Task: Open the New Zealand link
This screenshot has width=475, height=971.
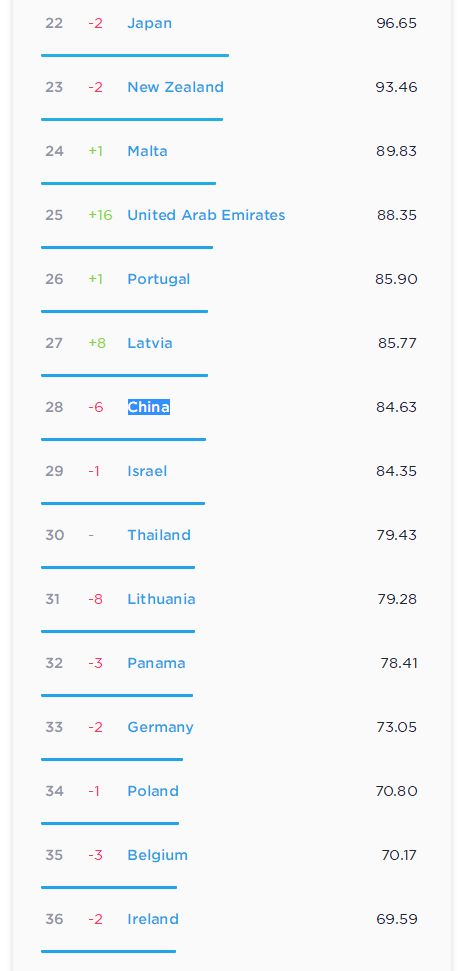Action: tap(175, 87)
